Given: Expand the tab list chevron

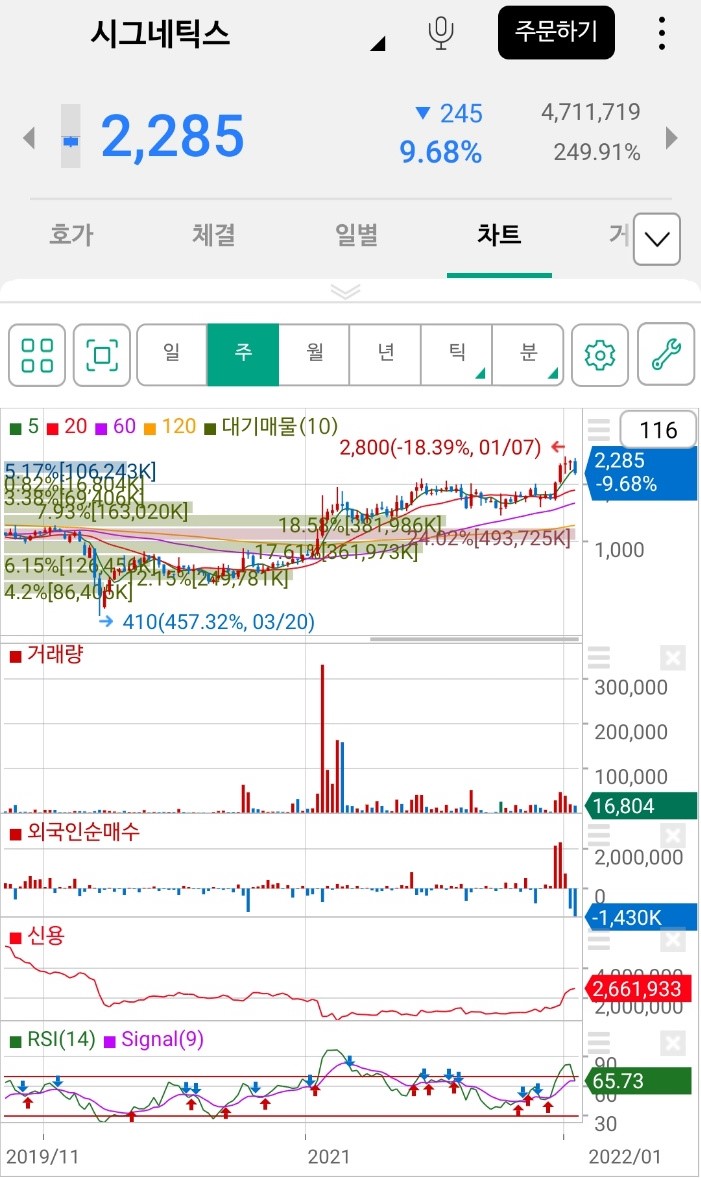Looking at the screenshot, I should click(x=657, y=239).
